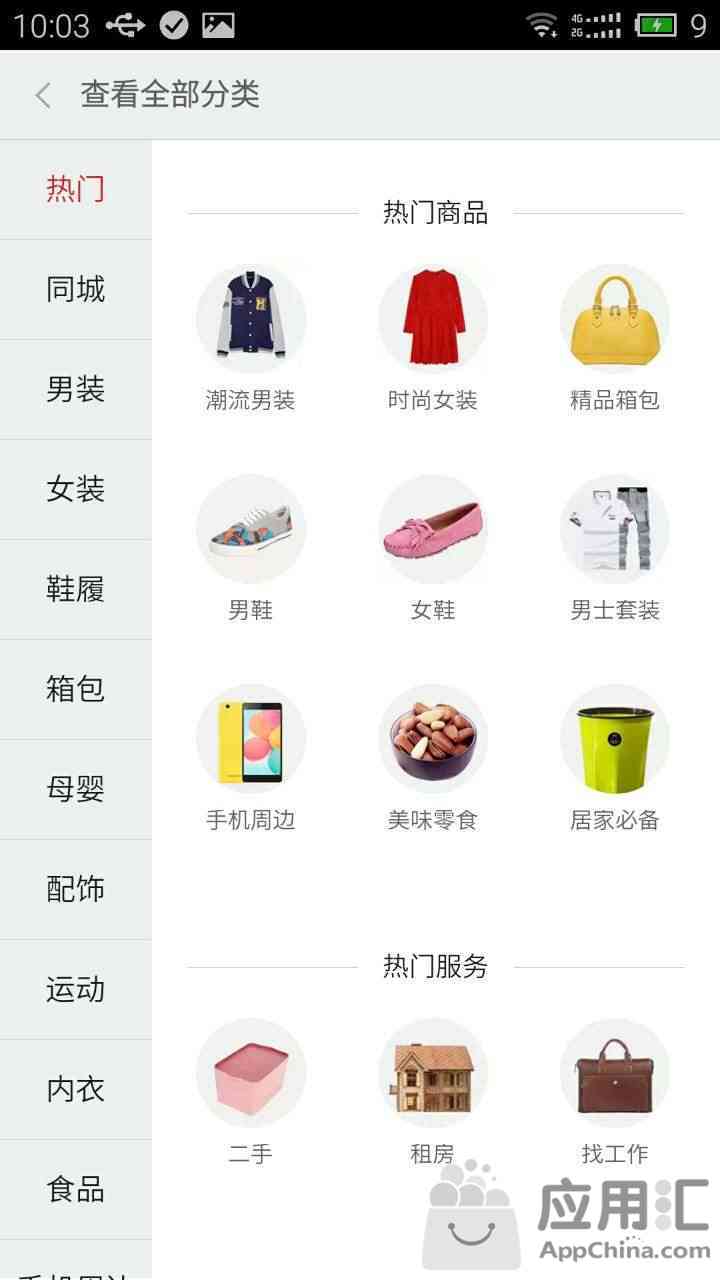Open the 女鞋 pink shoe tile
Viewport: 720px width, 1280px height.
[432, 530]
